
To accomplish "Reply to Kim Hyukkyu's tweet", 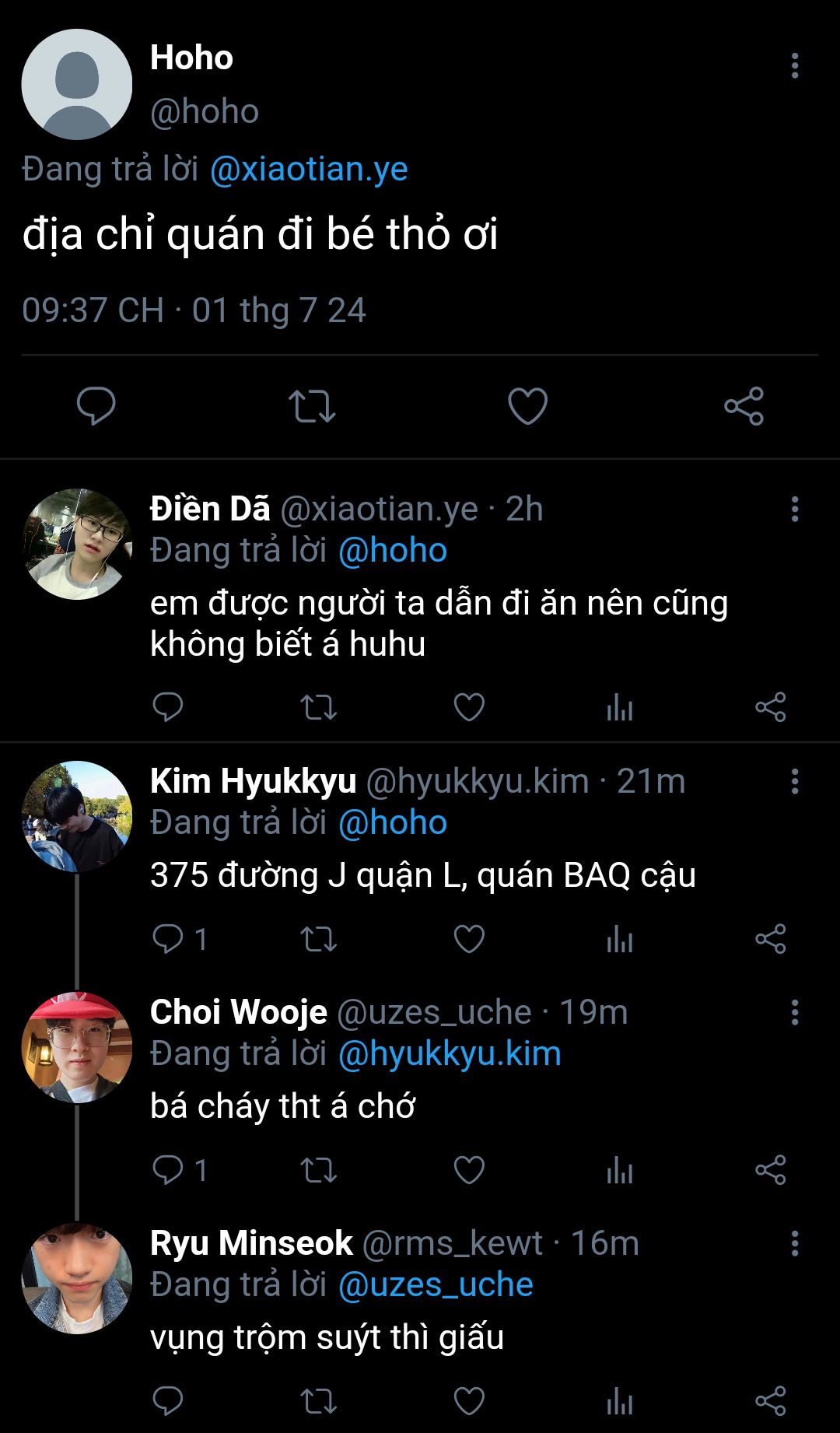I will point(168,939).
